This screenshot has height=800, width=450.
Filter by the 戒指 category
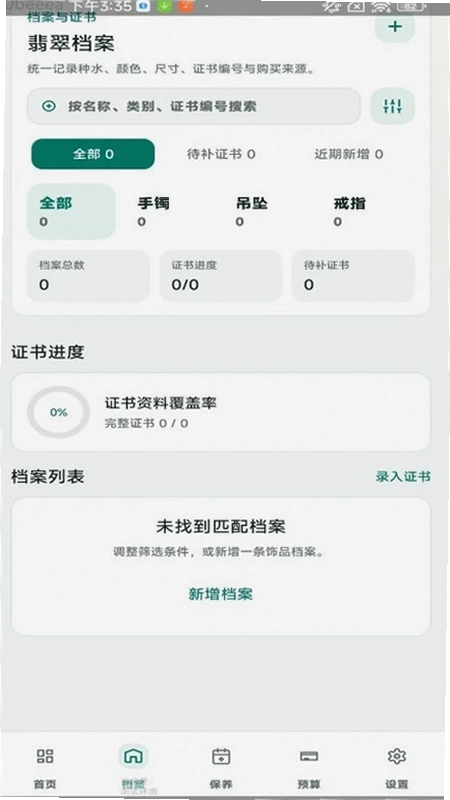349,211
